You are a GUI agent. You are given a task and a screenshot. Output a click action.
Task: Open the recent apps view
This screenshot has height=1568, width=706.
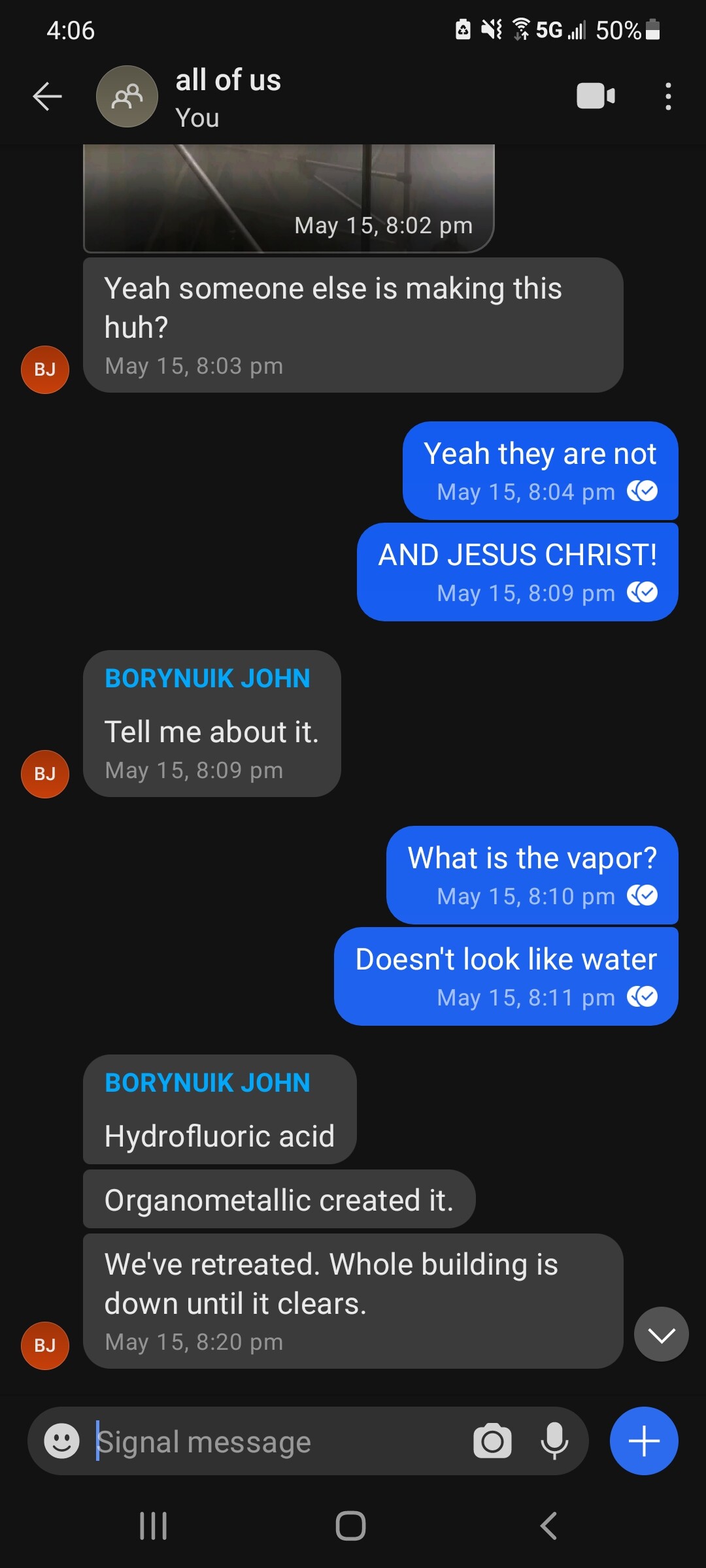point(154,1526)
